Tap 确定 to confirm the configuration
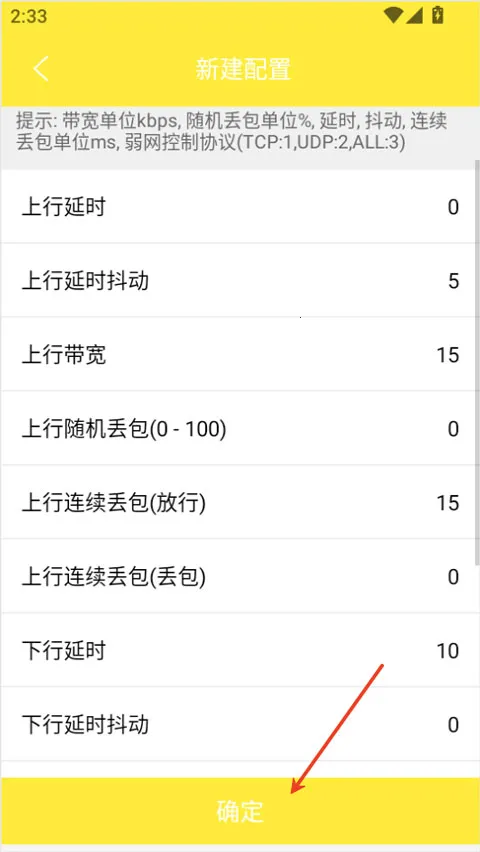 tap(240, 811)
